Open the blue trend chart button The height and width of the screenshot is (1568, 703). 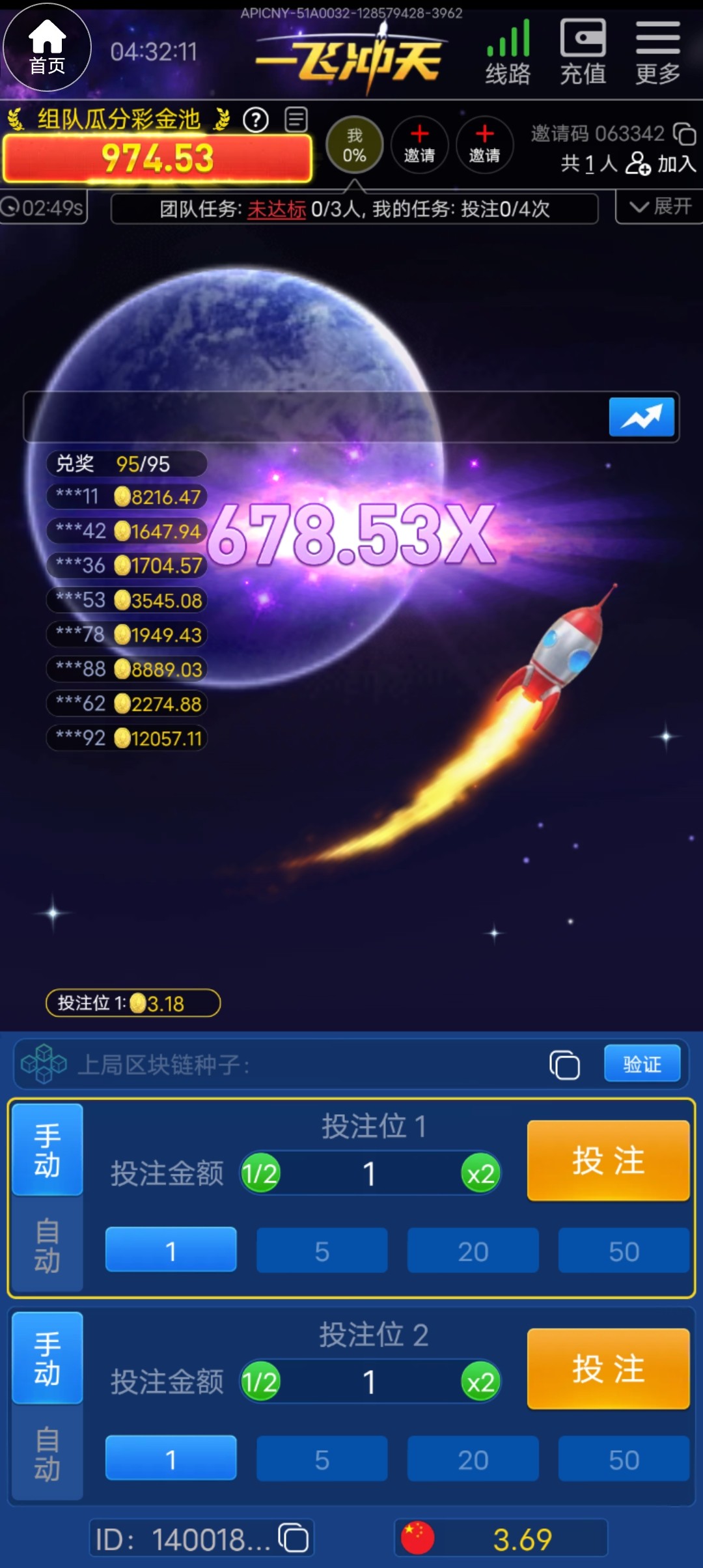(641, 417)
